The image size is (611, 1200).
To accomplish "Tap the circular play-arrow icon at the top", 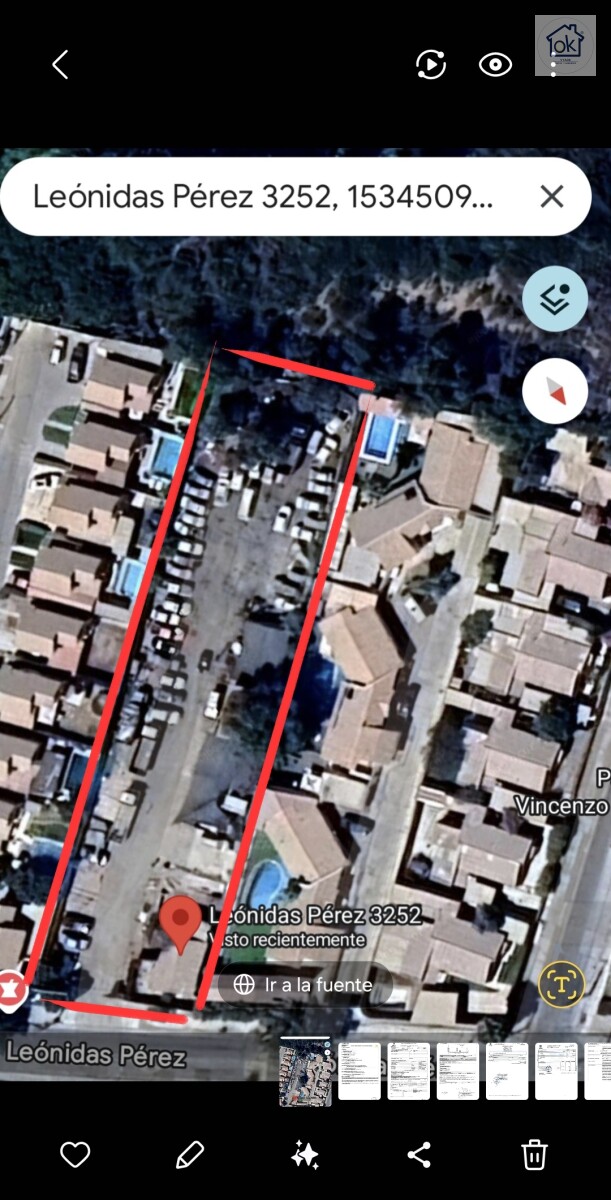I will (x=430, y=65).
